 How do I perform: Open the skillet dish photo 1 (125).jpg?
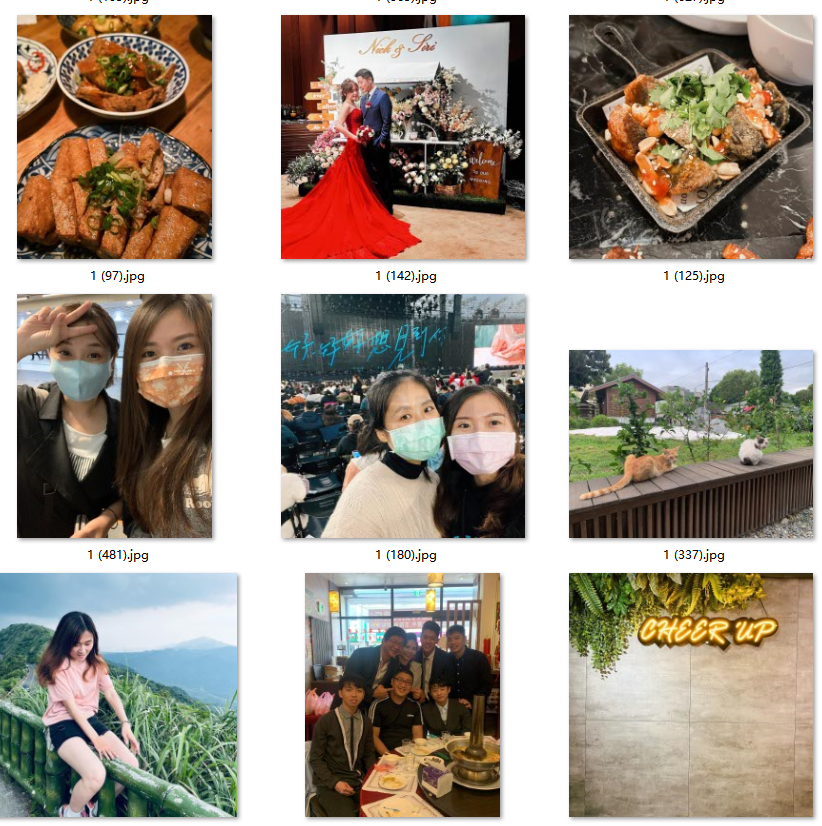point(691,137)
